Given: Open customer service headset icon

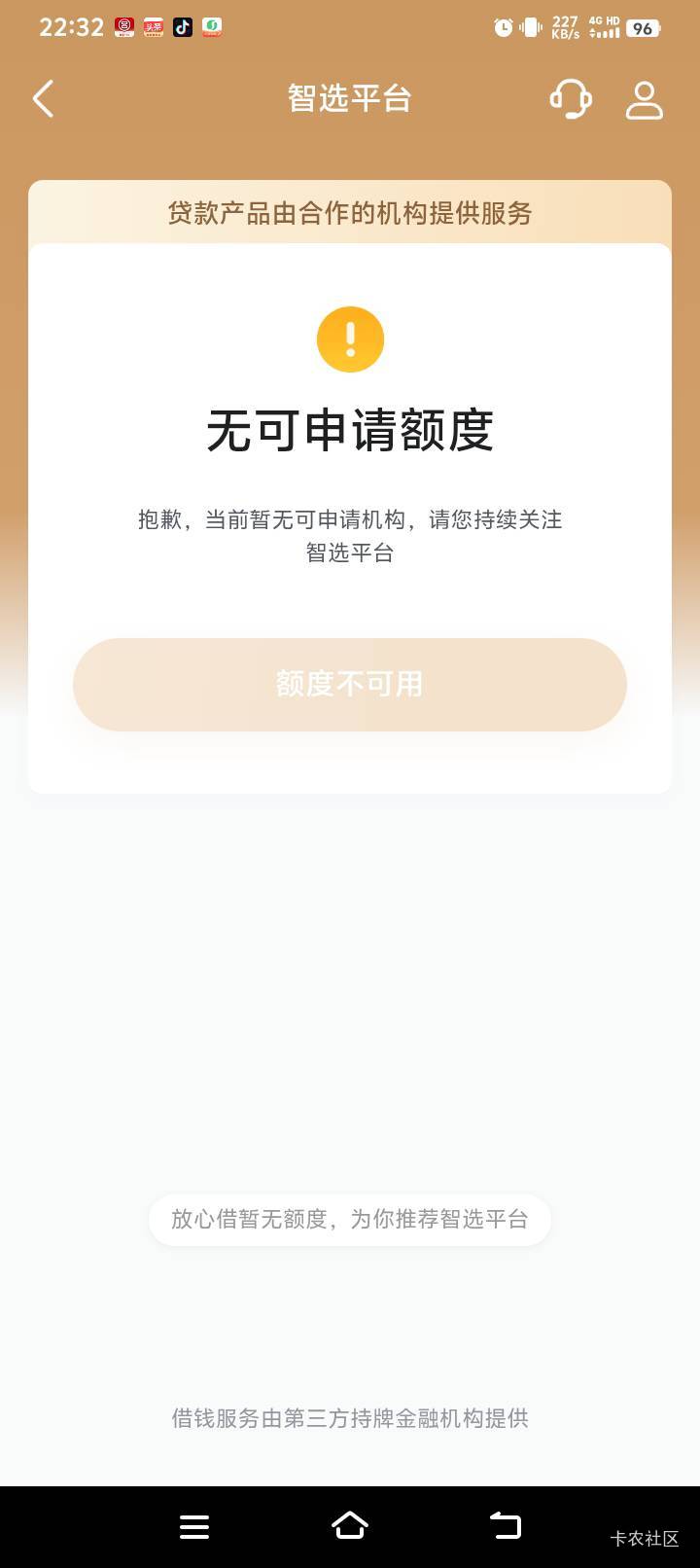Looking at the screenshot, I should (571, 99).
